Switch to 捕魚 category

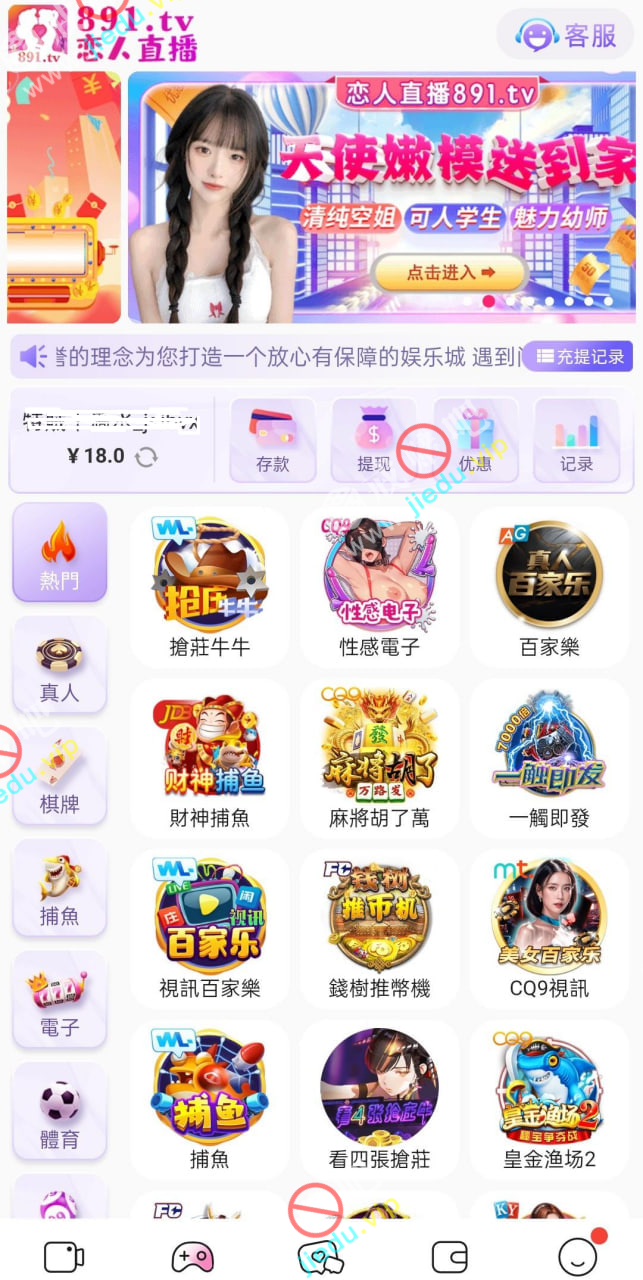click(x=59, y=889)
